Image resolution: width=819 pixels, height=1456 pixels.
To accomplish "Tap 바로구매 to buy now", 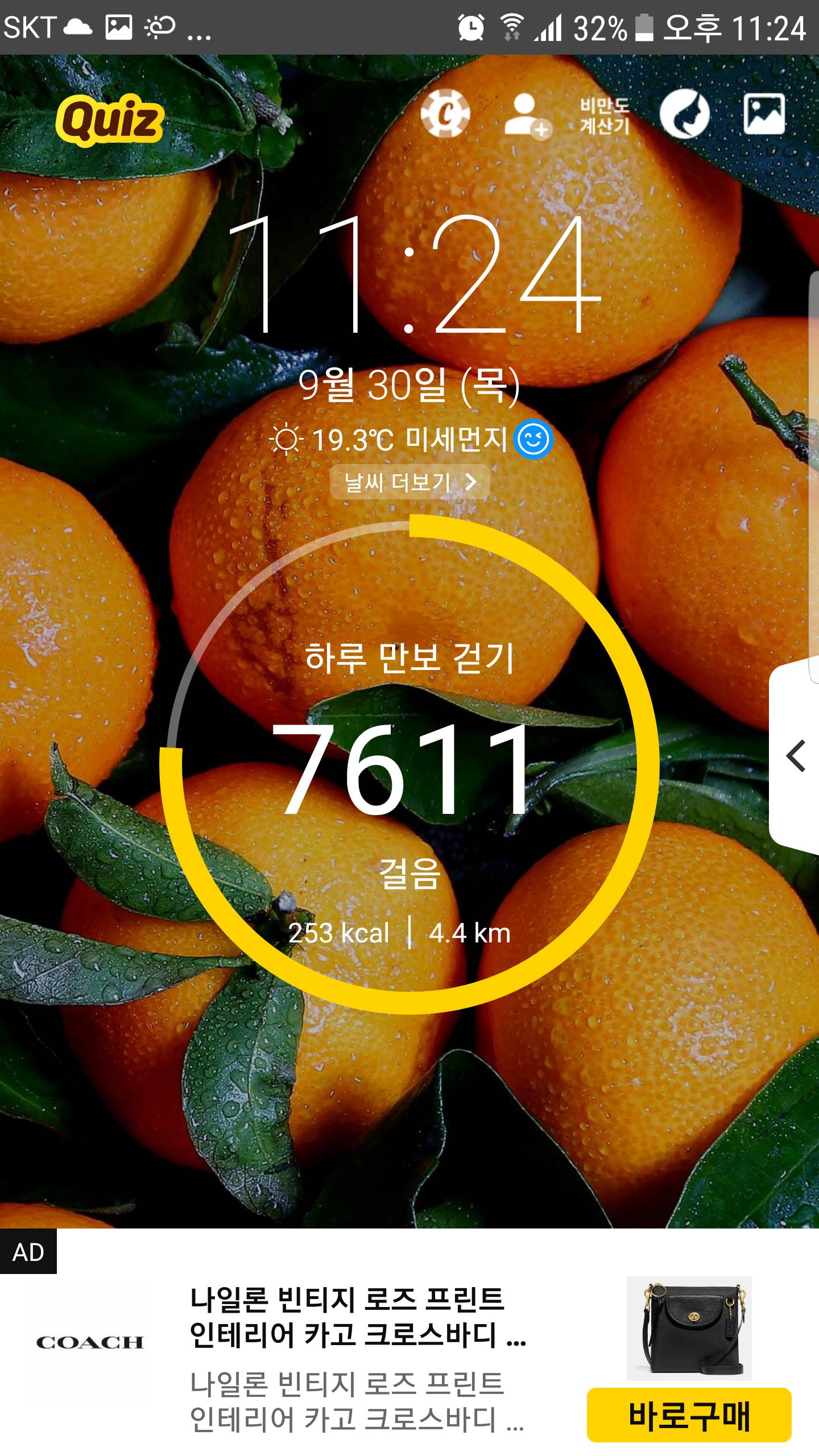I will click(x=689, y=1416).
